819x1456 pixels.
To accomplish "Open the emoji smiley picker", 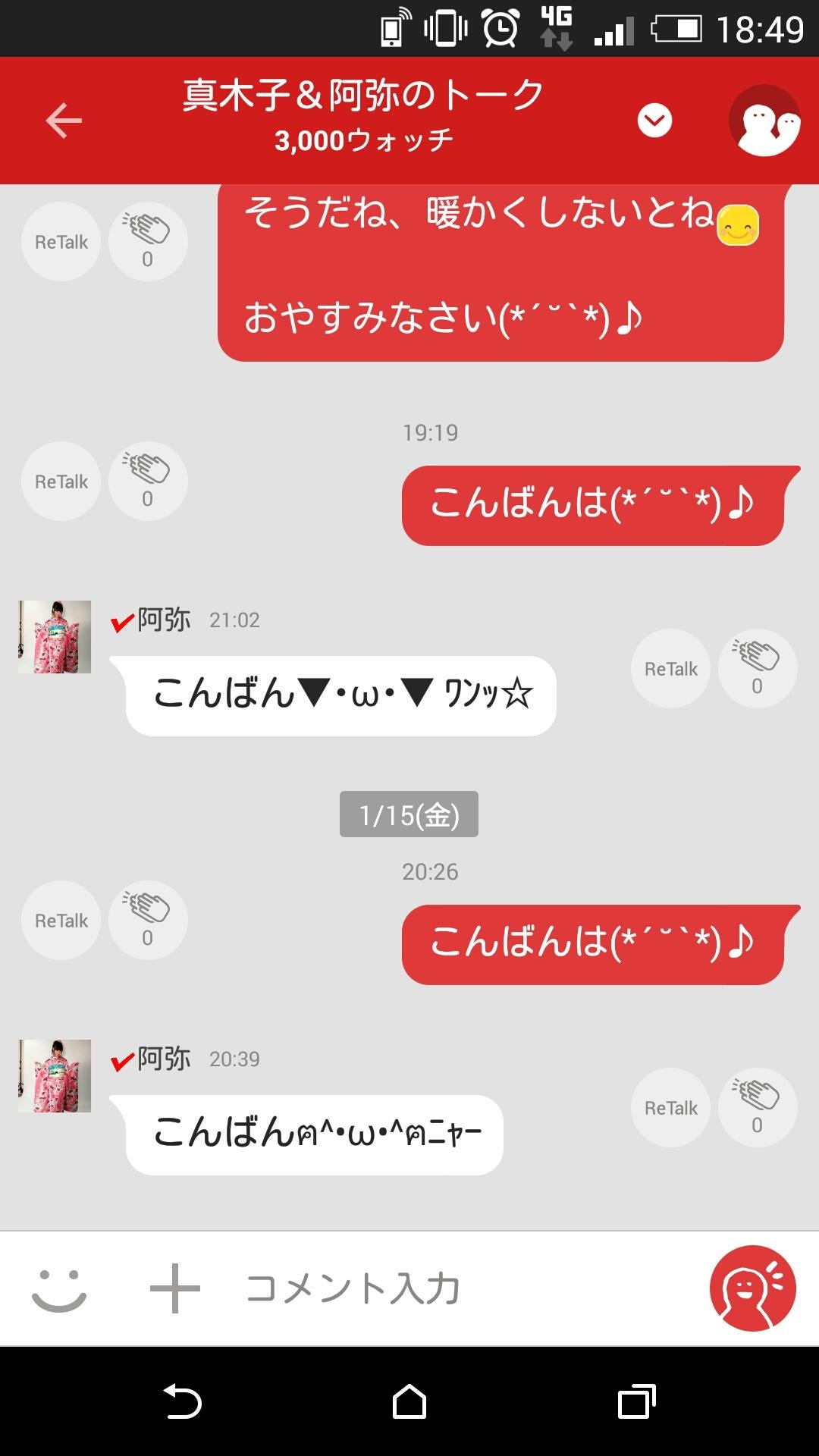I will 61,1285.
